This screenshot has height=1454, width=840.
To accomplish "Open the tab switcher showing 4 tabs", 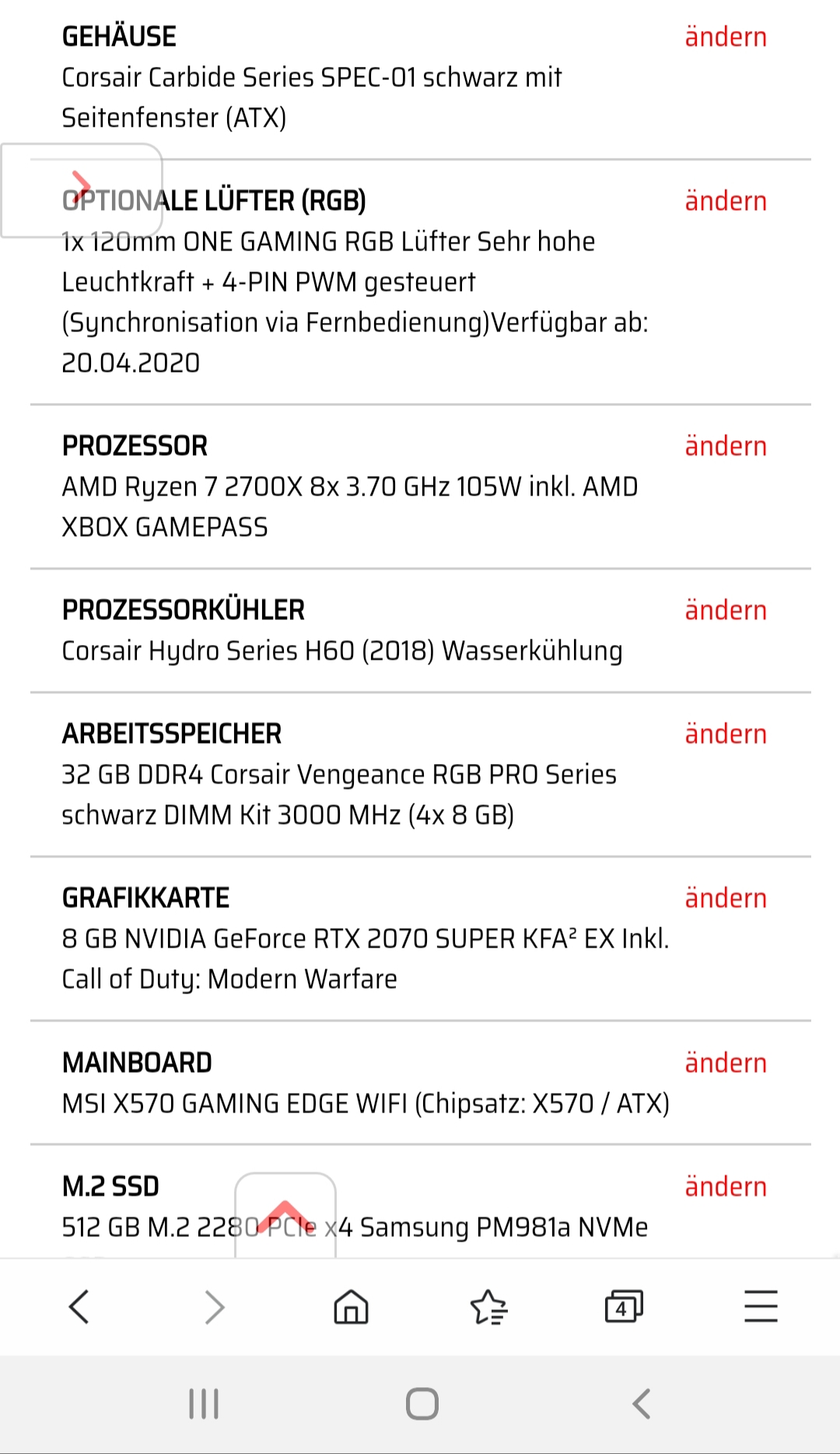I will 624,1306.
